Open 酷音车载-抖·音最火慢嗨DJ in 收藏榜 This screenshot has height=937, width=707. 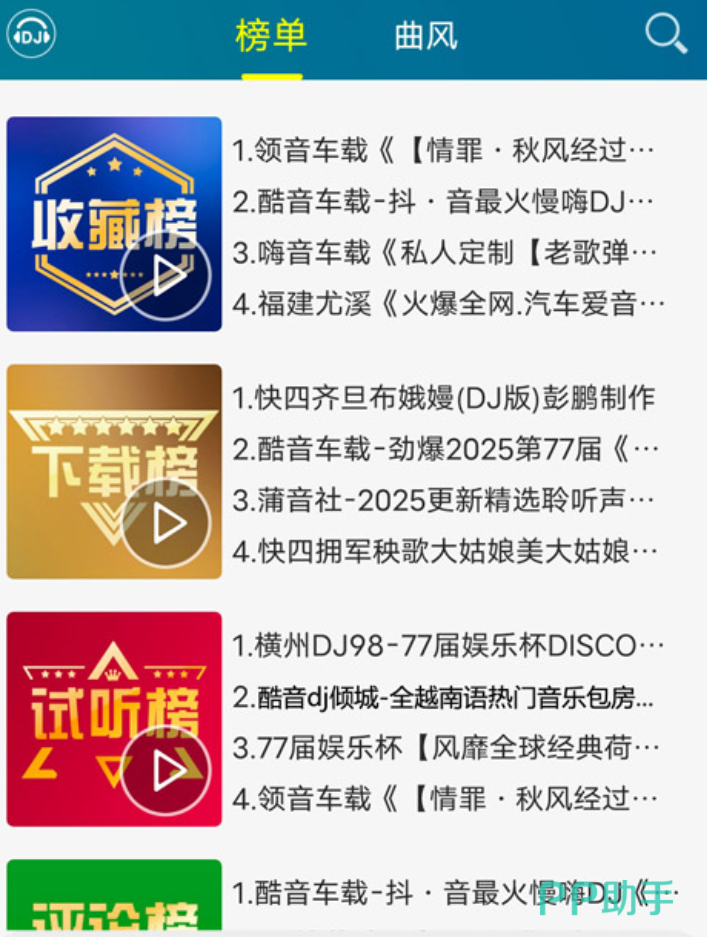pyautogui.click(x=443, y=202)
